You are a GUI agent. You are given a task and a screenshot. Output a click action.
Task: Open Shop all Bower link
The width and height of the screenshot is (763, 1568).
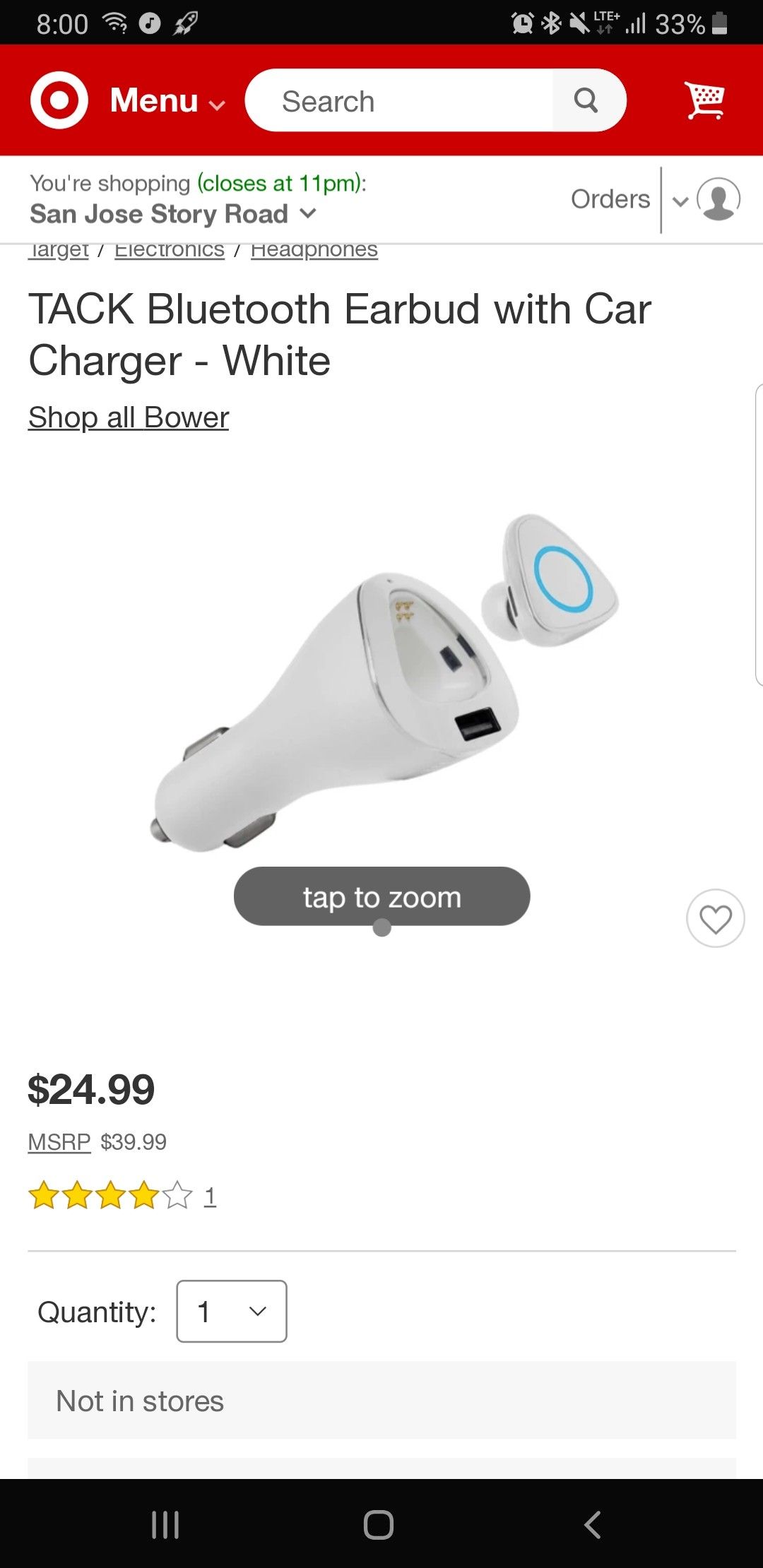point(129,417)
